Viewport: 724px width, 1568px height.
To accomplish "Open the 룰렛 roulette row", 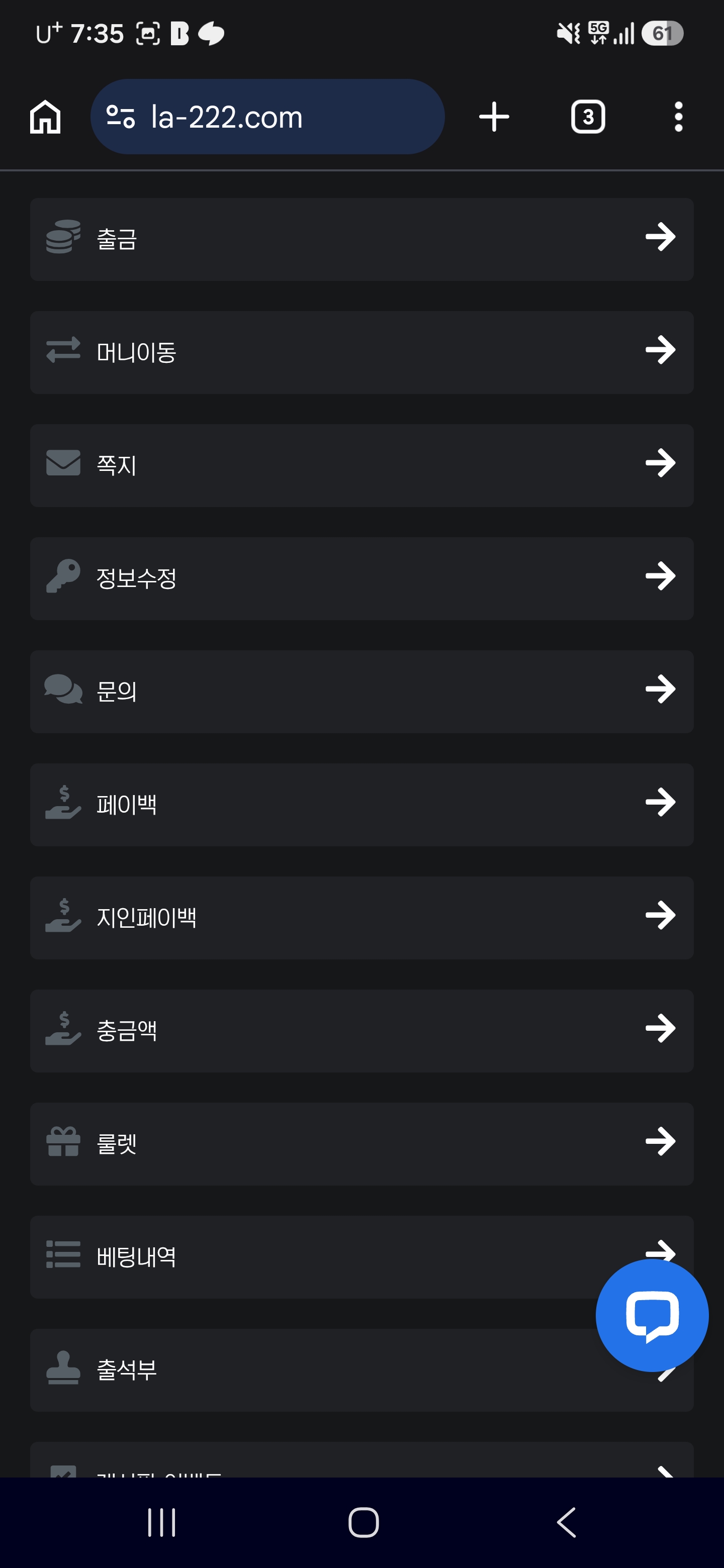I will pos(361,1144).
